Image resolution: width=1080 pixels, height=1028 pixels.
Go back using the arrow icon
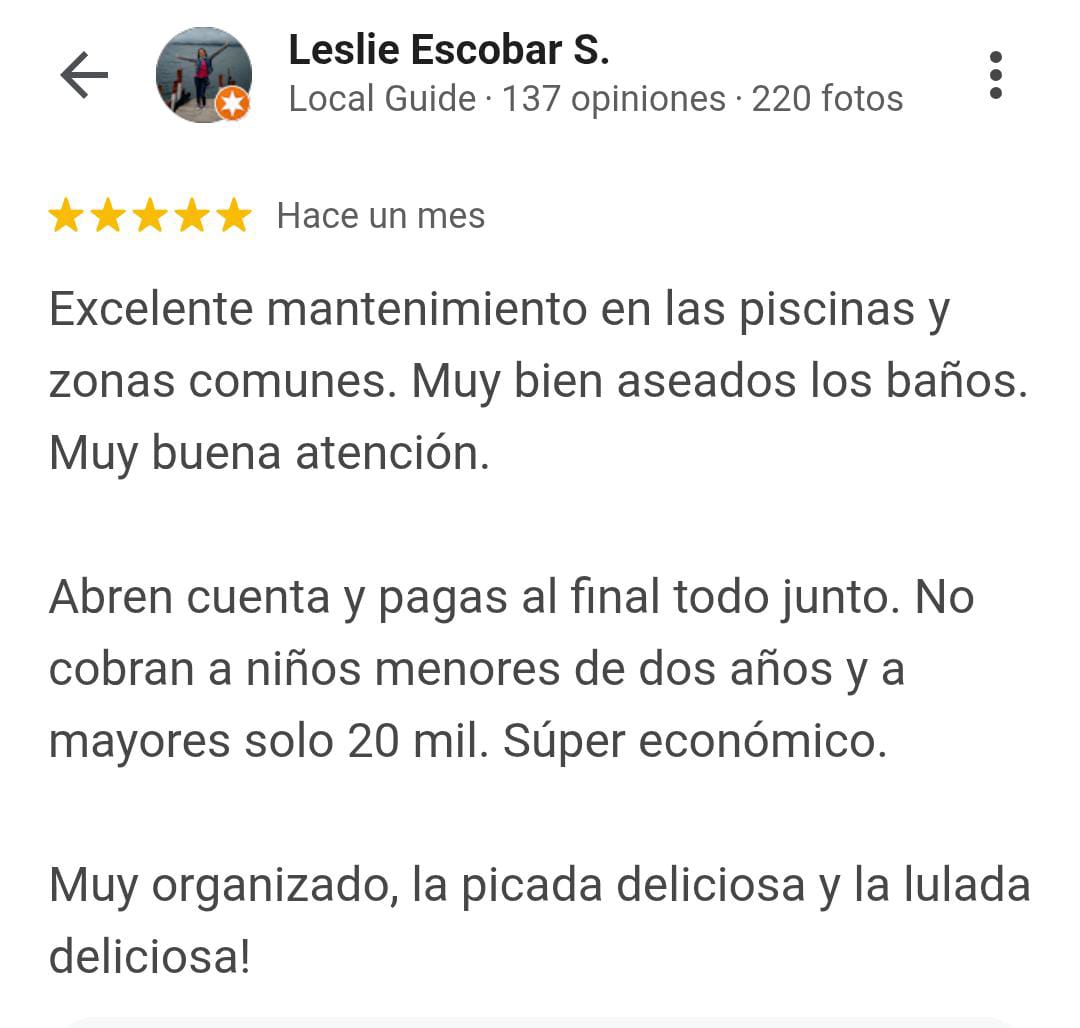tap(84, 76)
